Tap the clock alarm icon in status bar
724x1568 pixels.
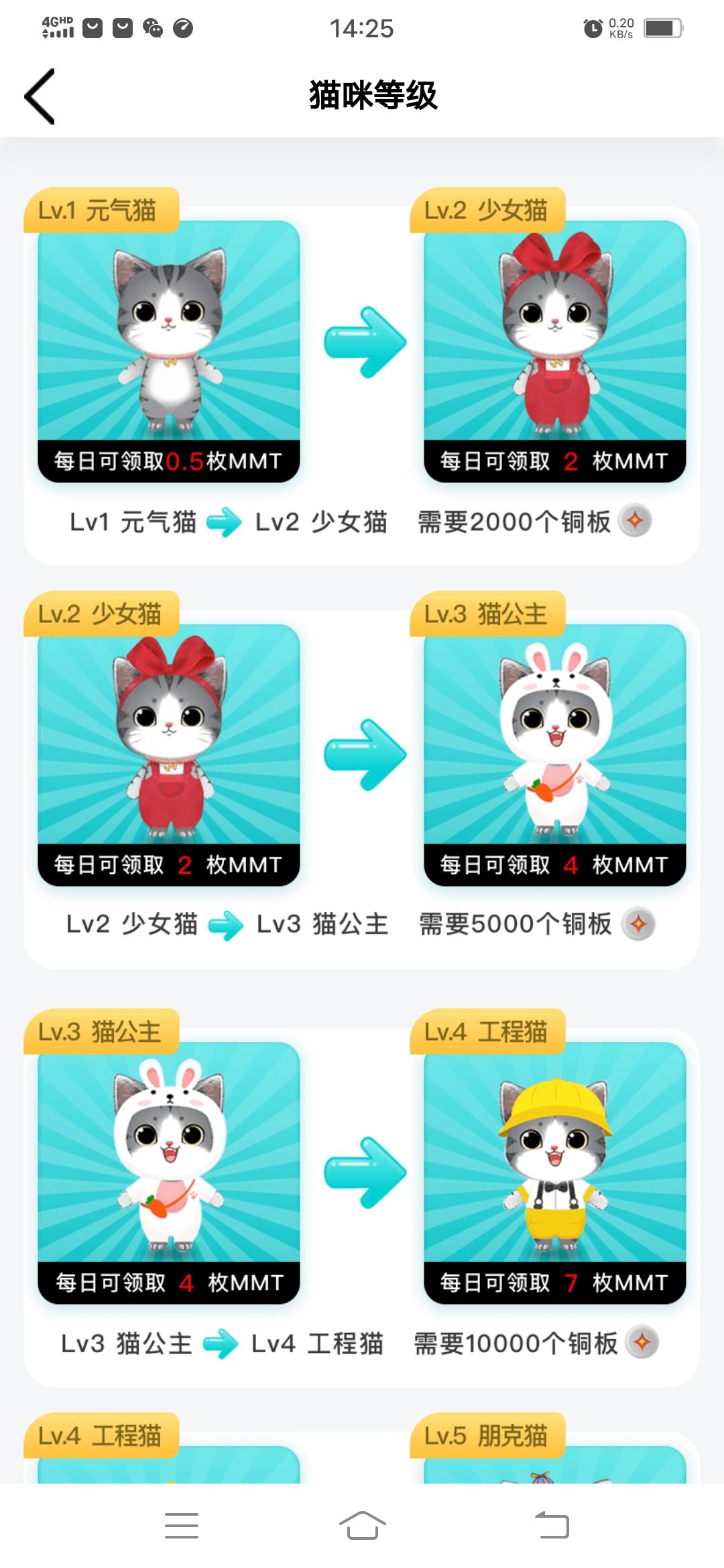click(593, 27)
